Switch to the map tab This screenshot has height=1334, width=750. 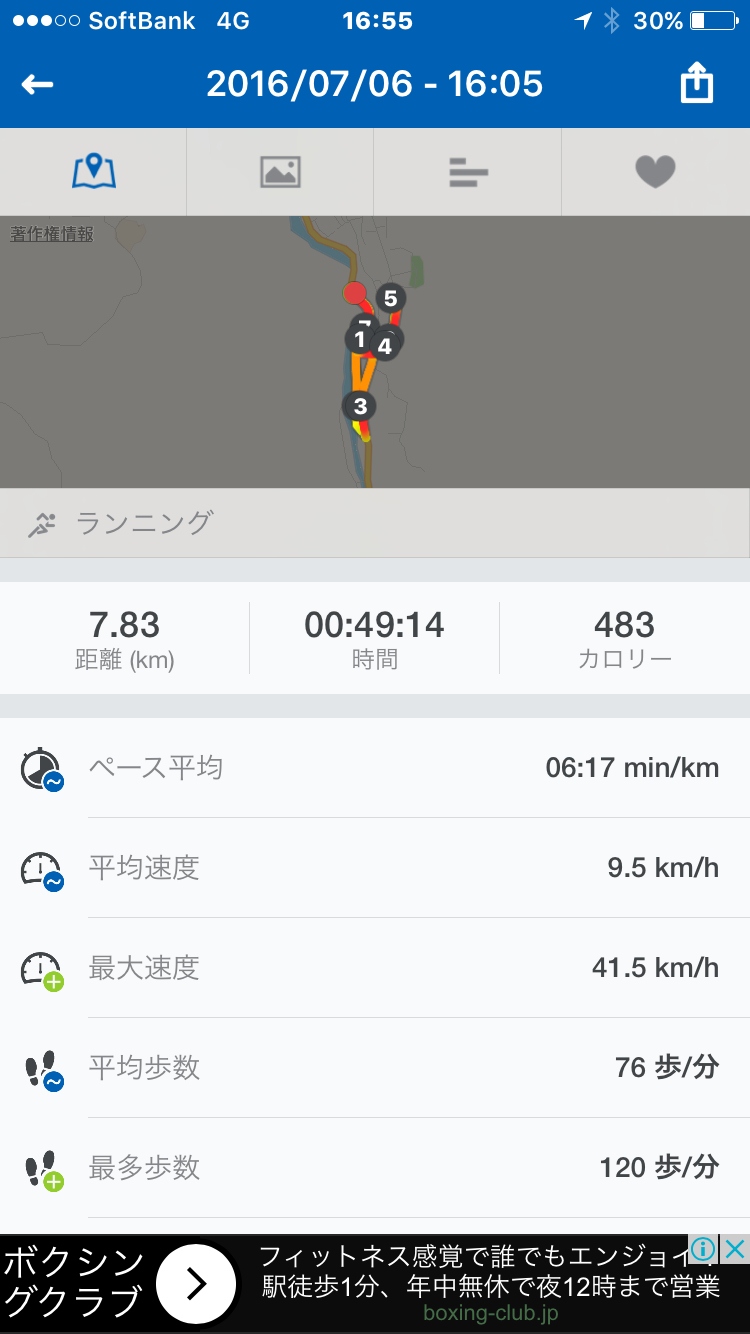tap(94, 172)
